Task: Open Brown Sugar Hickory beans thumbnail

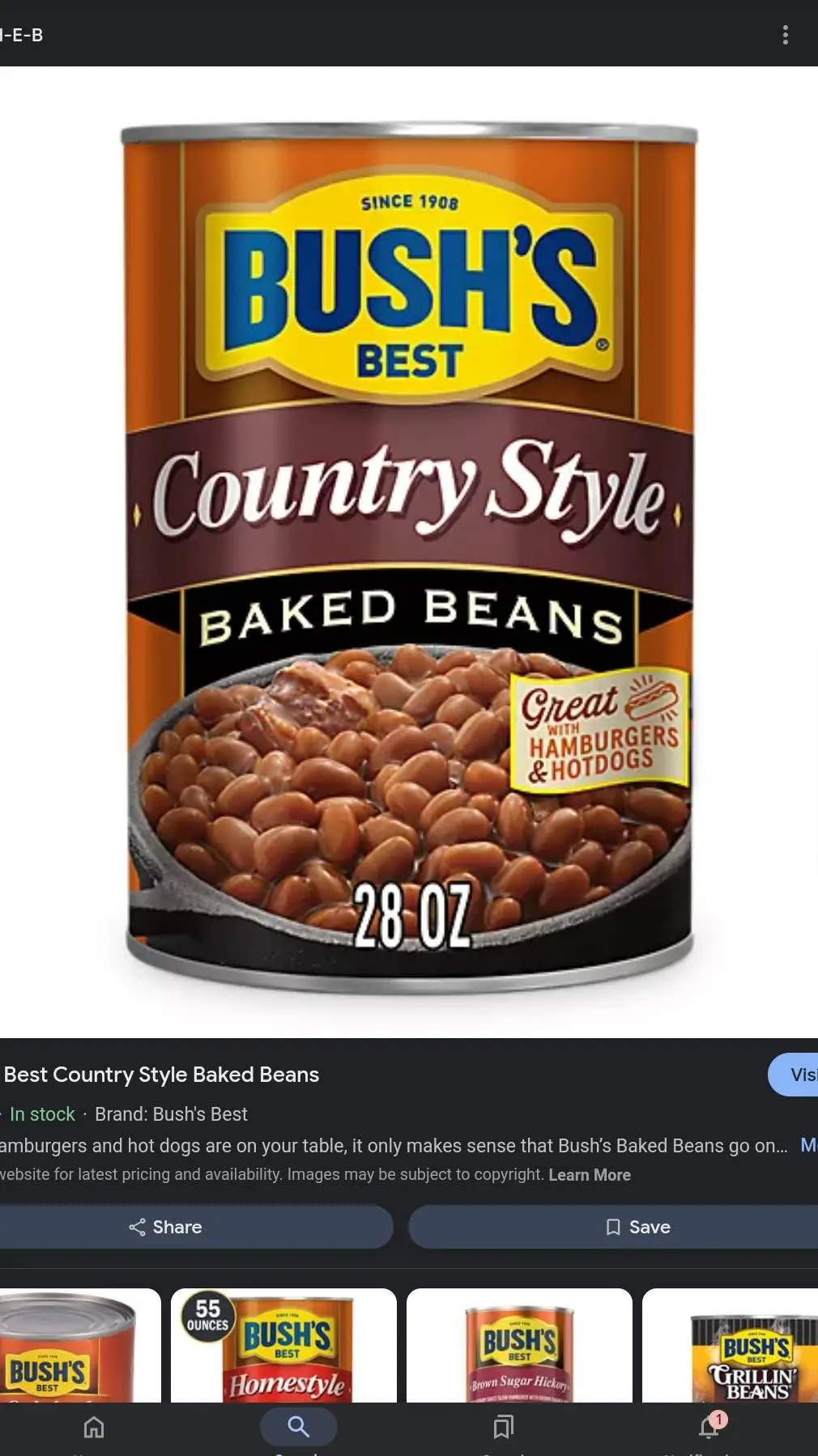Action: [x=519, y=1346]
